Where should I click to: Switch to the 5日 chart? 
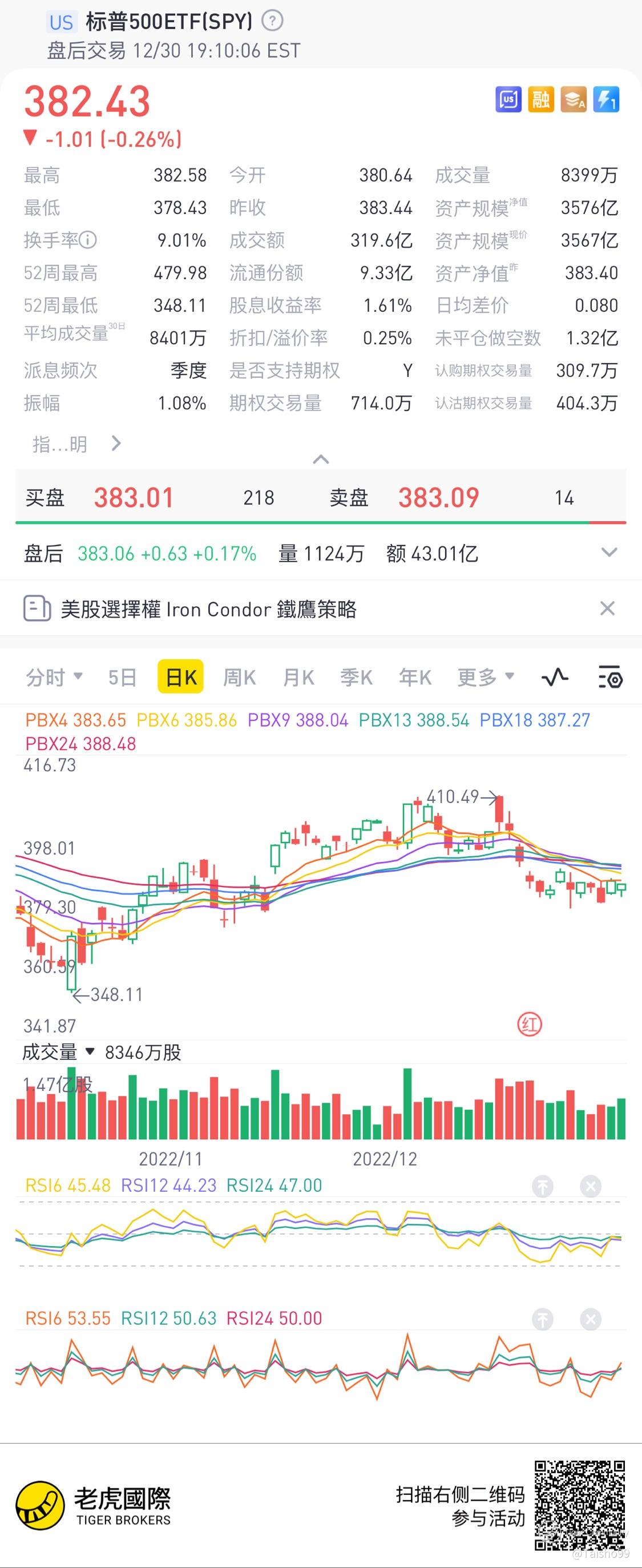(122, 677)
